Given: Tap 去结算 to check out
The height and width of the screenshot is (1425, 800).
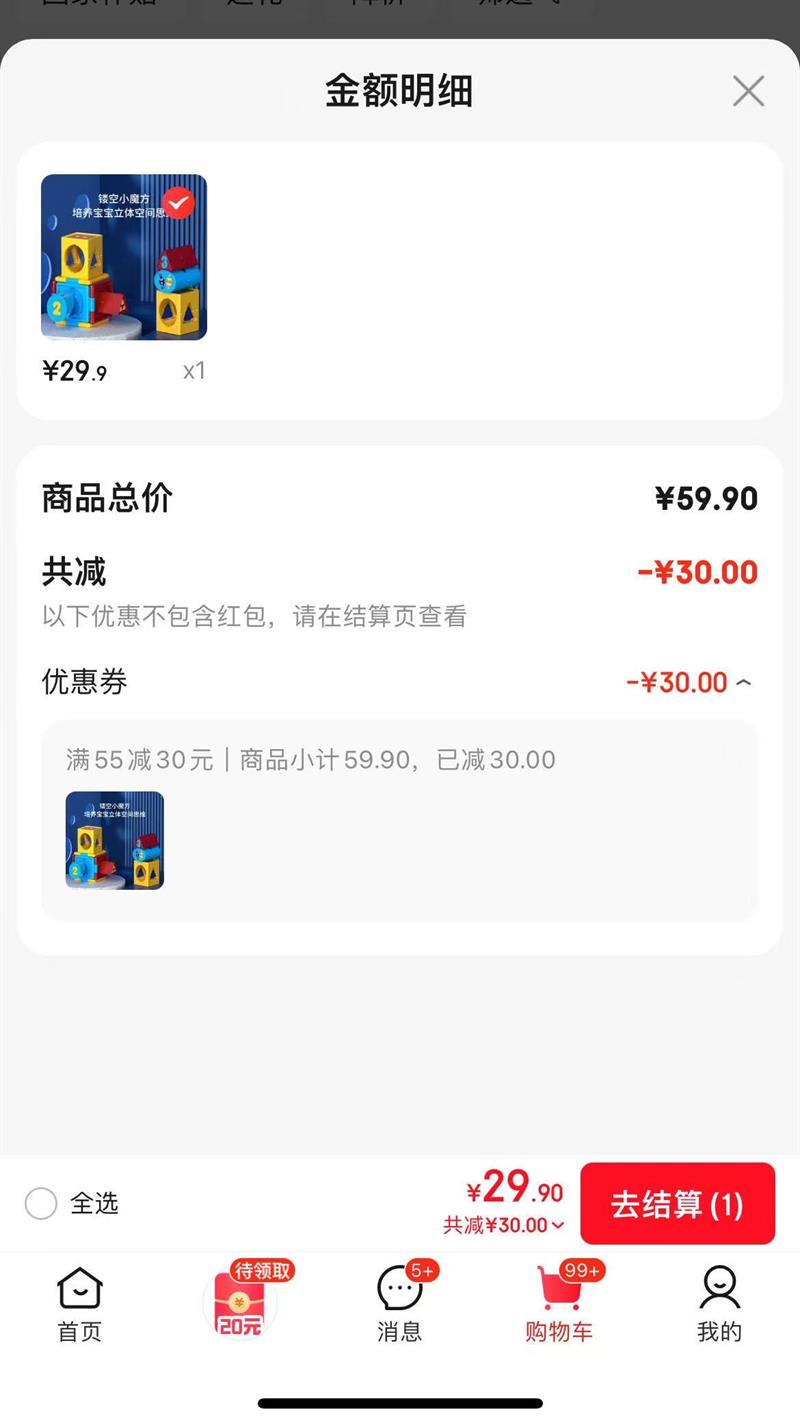Looking at the screenshot, I should tap(677, 1203).
